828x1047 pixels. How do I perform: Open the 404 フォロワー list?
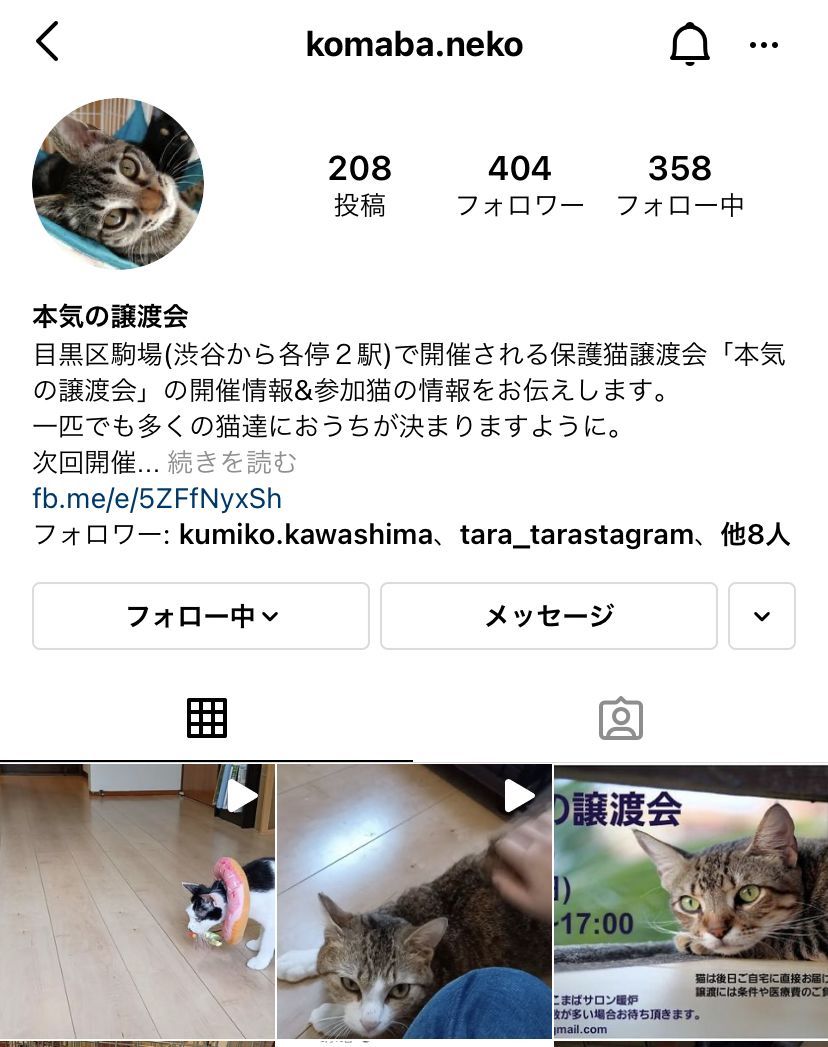point(519,185)
